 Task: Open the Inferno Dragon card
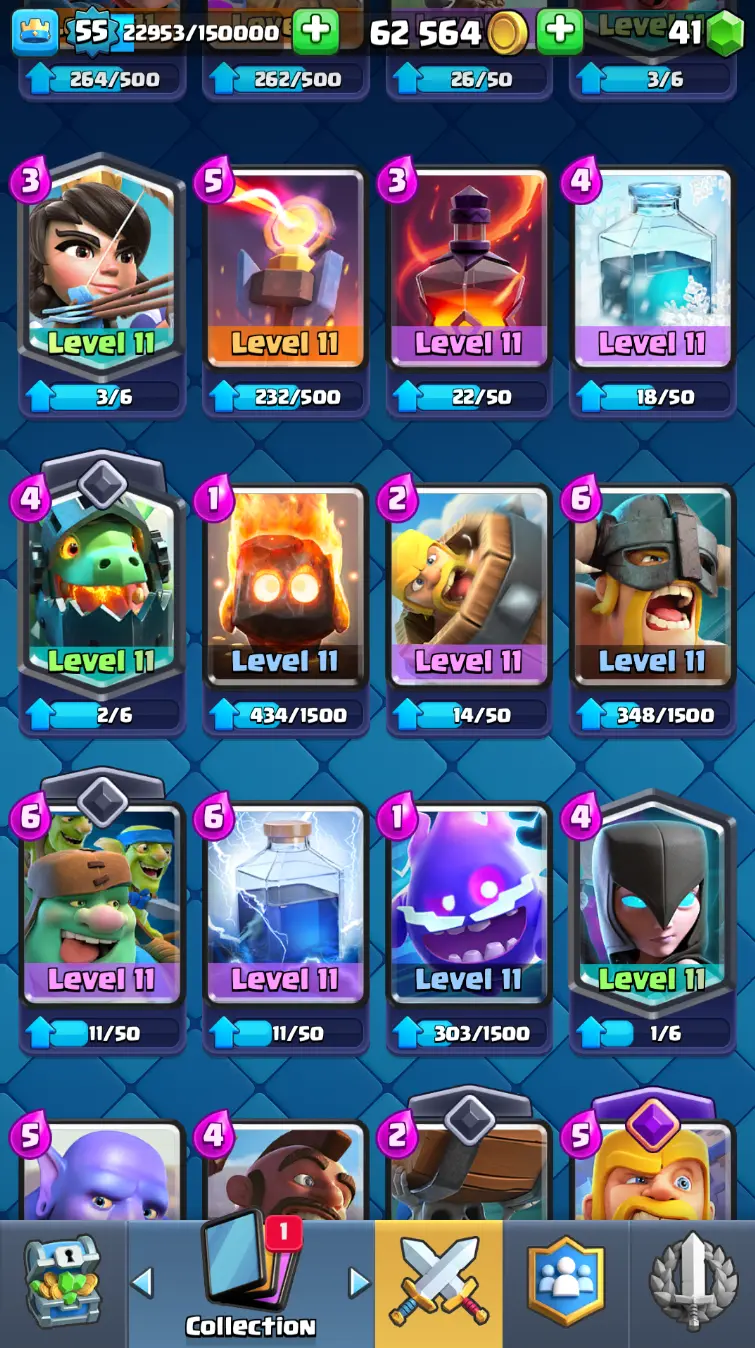pos(101,588)
